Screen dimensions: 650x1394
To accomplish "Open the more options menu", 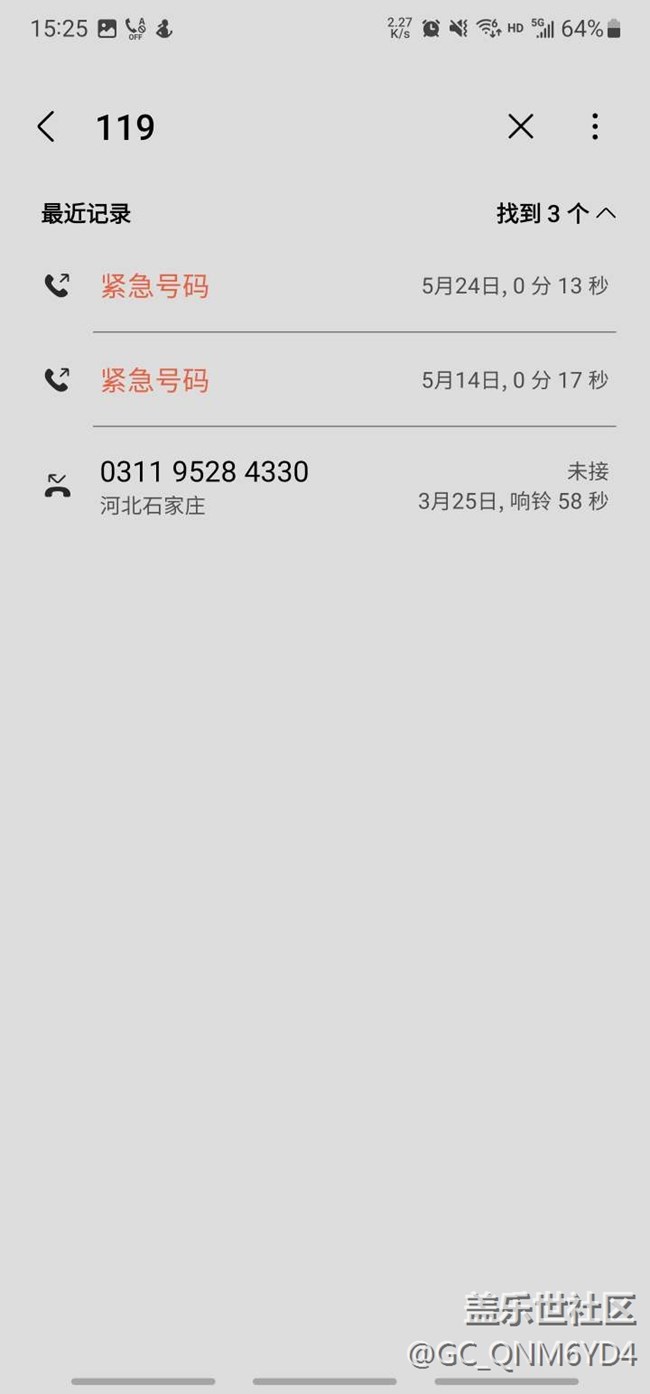I will [594, 127].
